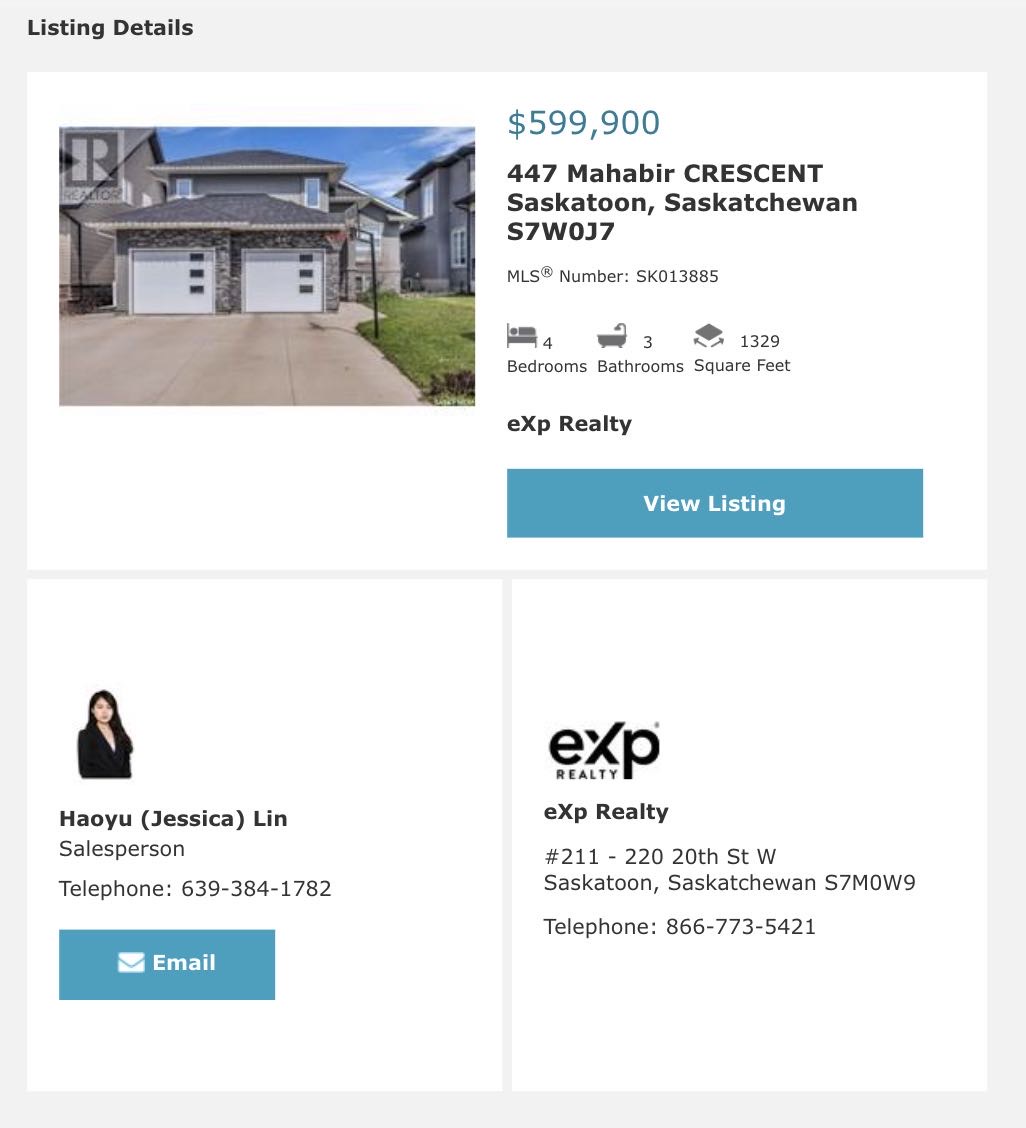This screenshot has height=1128, width=1026.
Task: Click the 447 Mahabir CRESCENT address
Action: tap(664, 173)
